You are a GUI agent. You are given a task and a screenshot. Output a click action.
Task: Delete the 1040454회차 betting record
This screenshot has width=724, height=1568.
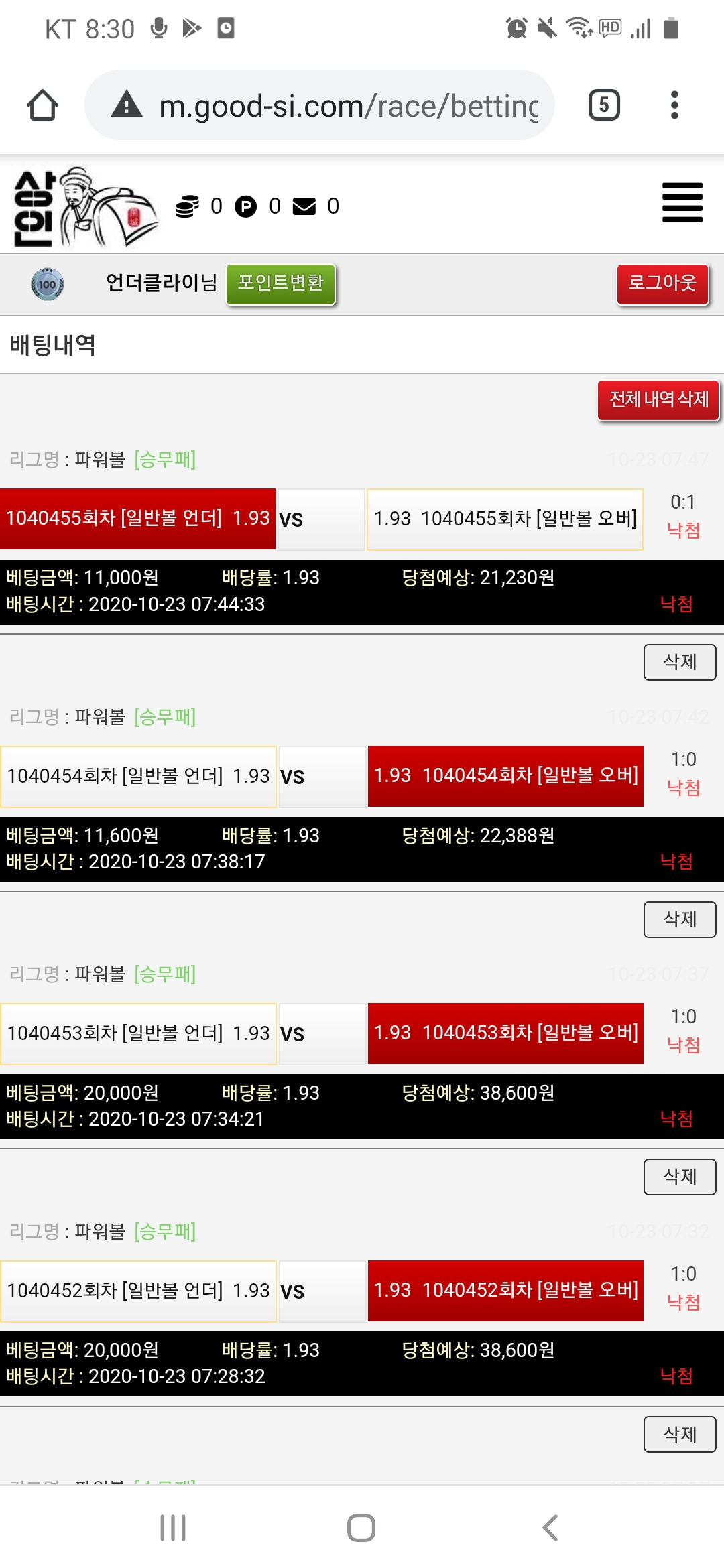(x=679, y=919)
